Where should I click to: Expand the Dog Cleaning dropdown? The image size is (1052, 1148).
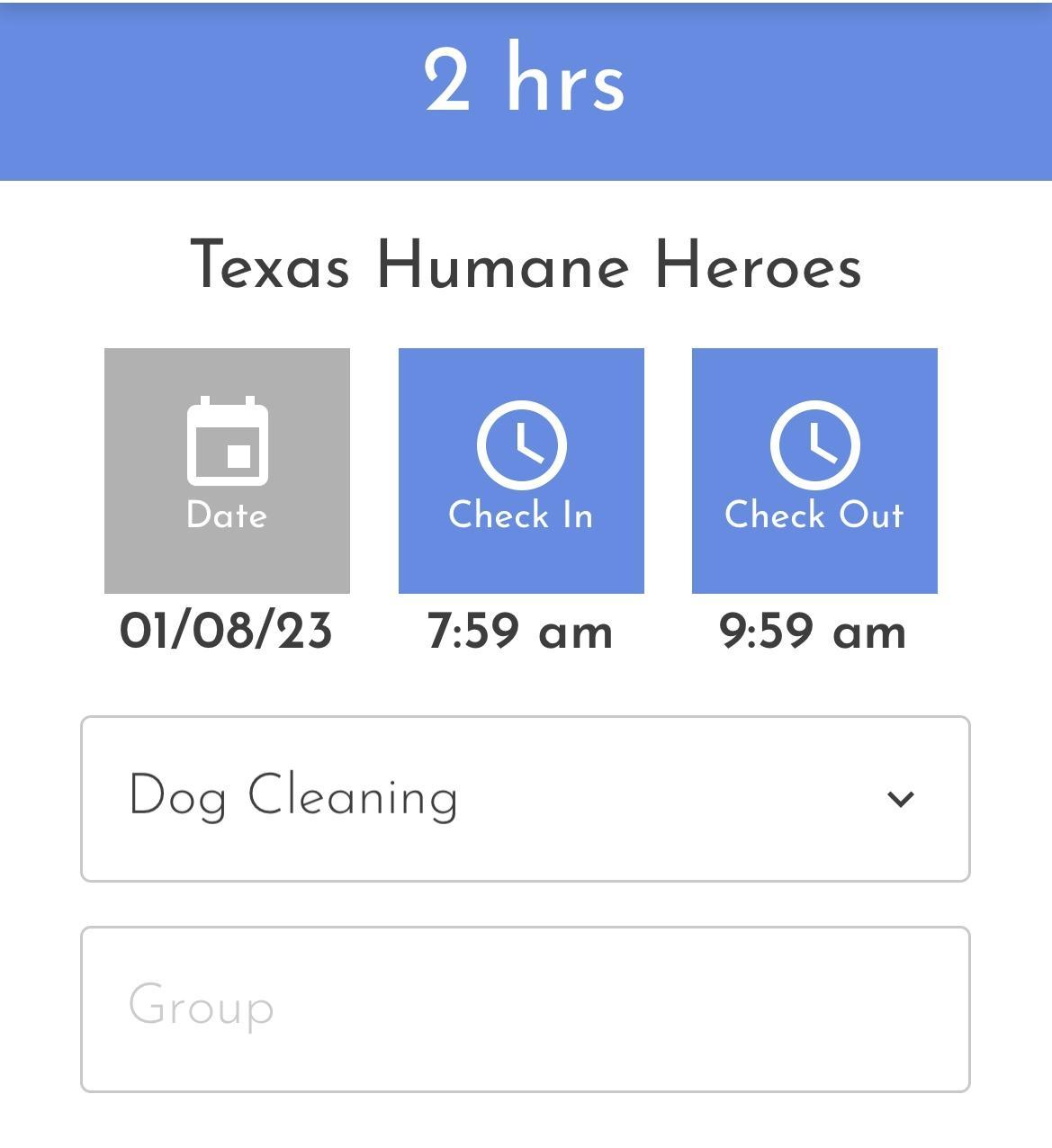(526, 799)
